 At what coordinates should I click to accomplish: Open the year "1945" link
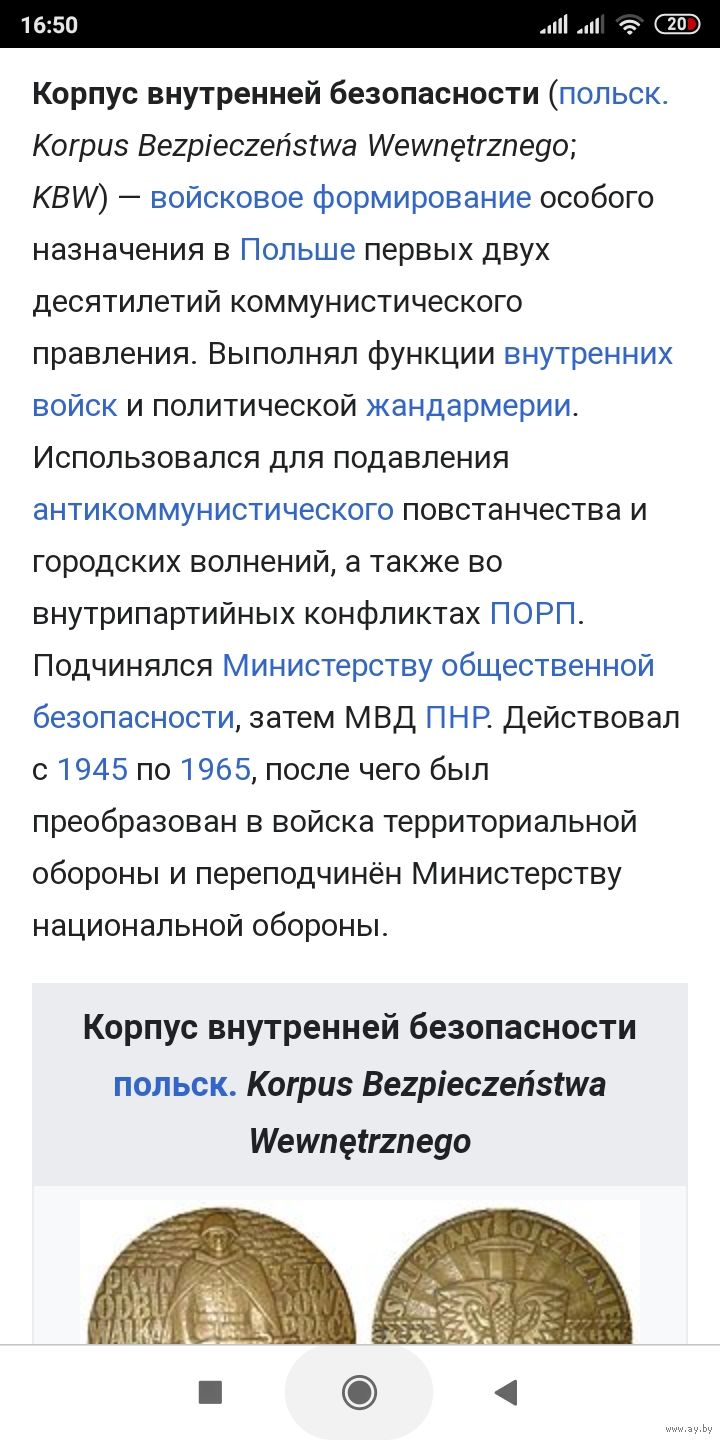pos(92,770)
